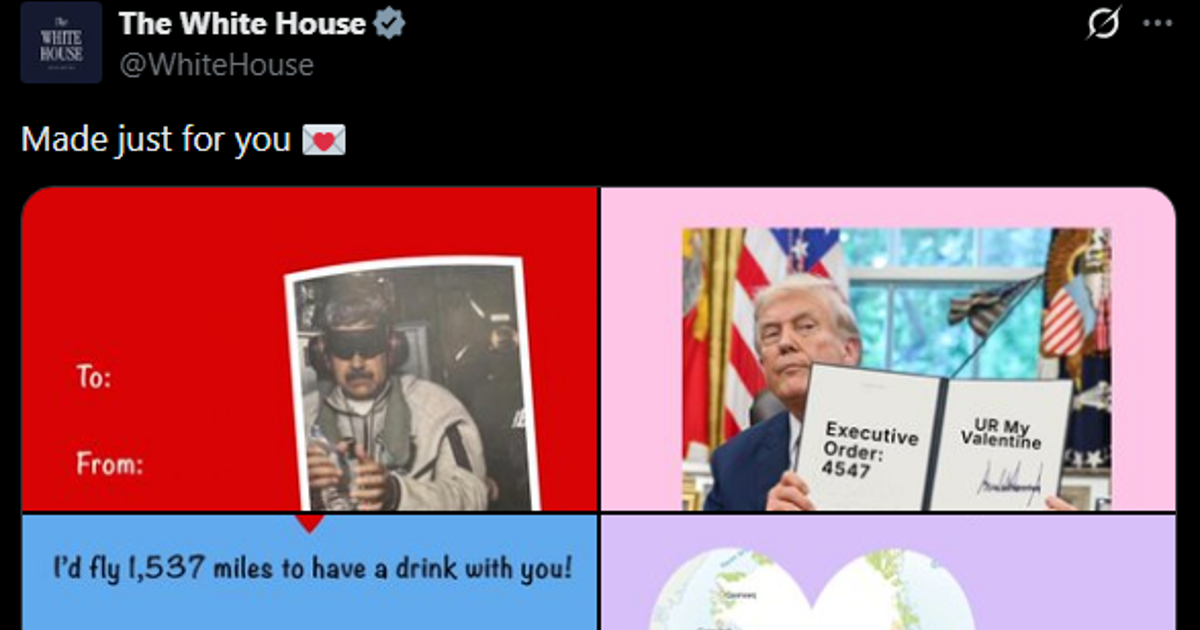Image resolution: width=1200 pixels, height=630 pixels.
Task: Tap the Grok slash icon
Action: point(1103,24)
